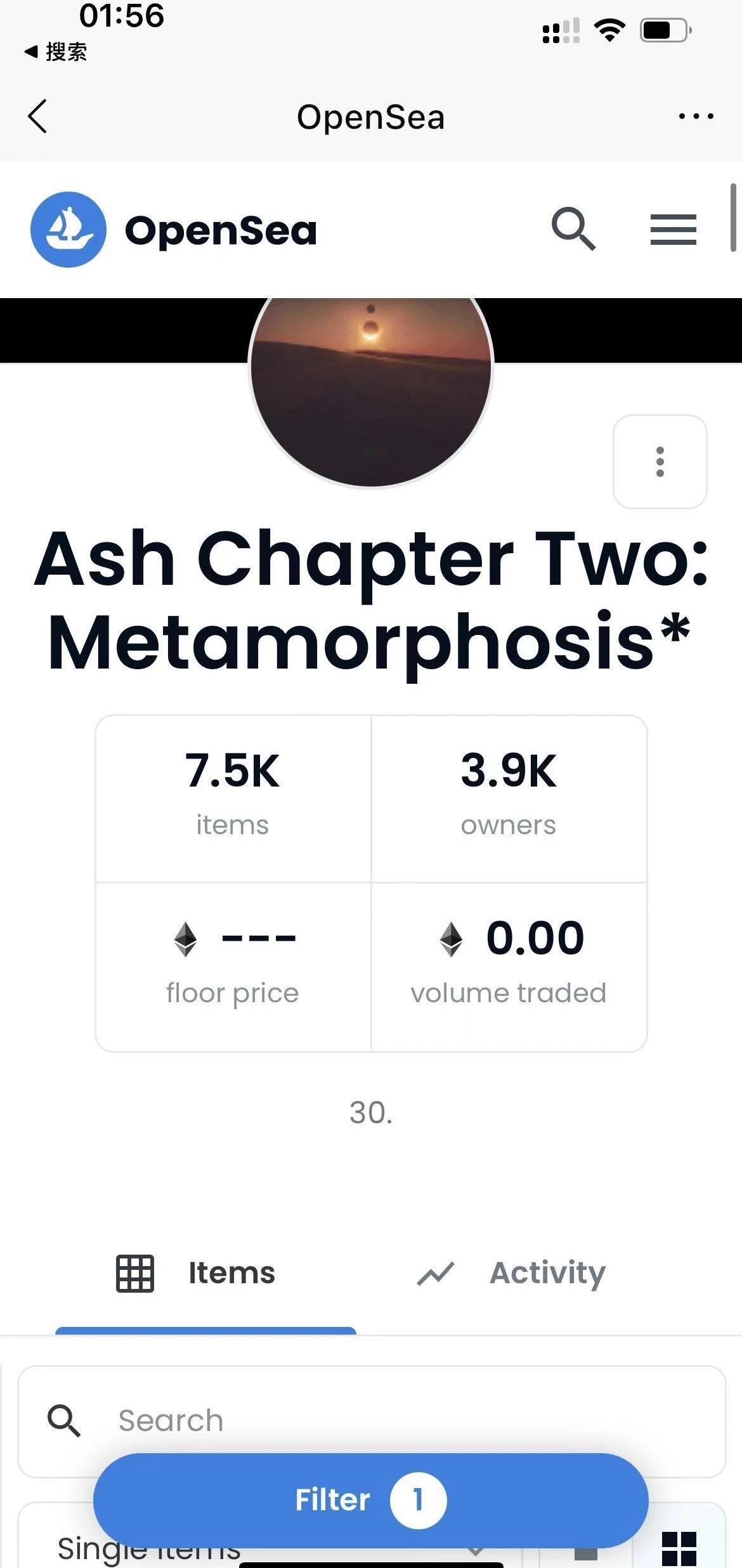Open the browser three-dot options menu
The width and height of the screenshot is (742, 1568).
pos(696,117)
